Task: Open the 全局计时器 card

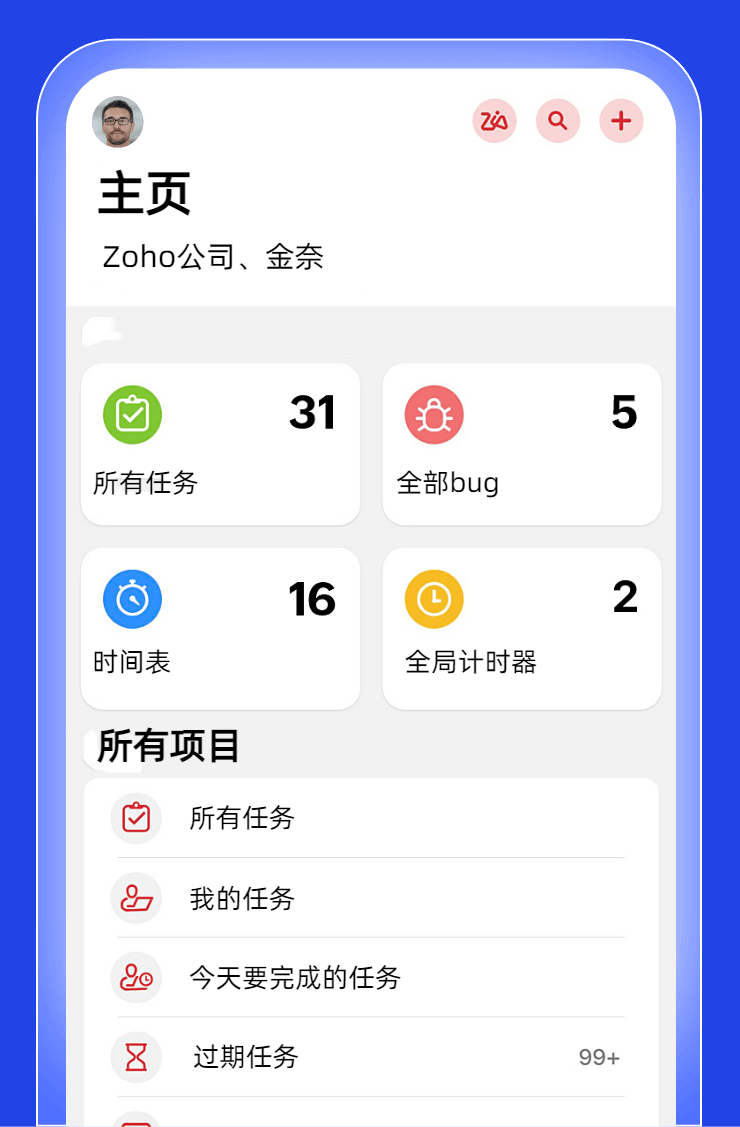Action: [522, 628]
